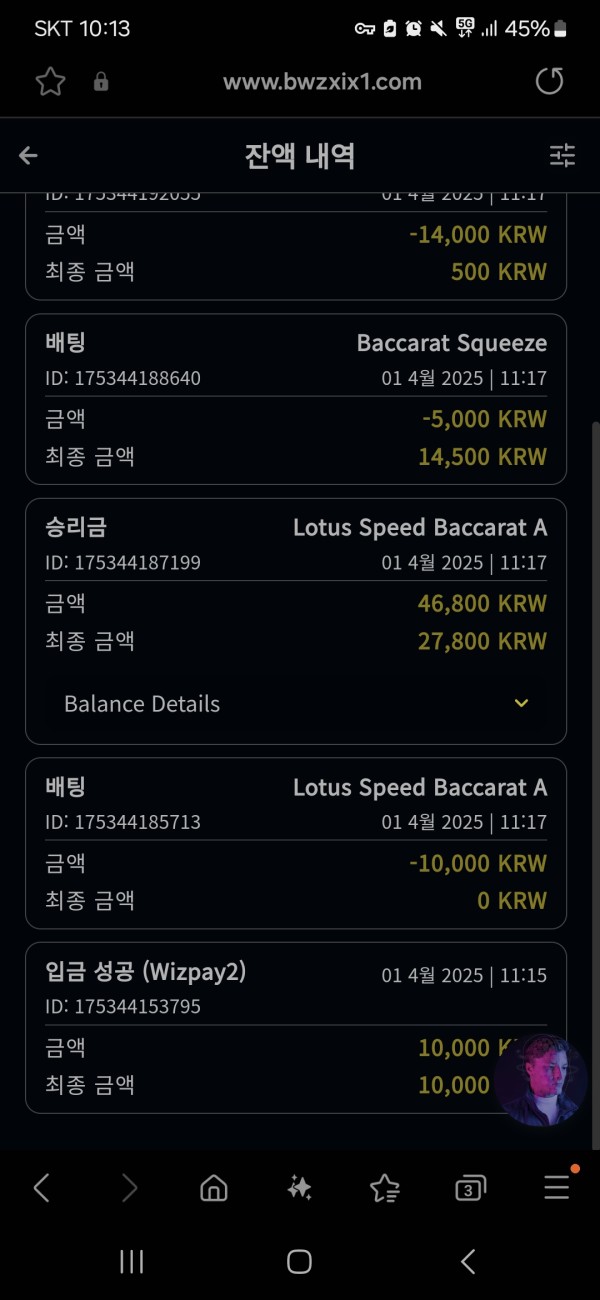Screen dimensions: 600x1300
Task: Open the floating avatar chat bubble
Action: tap(541, 1079)
